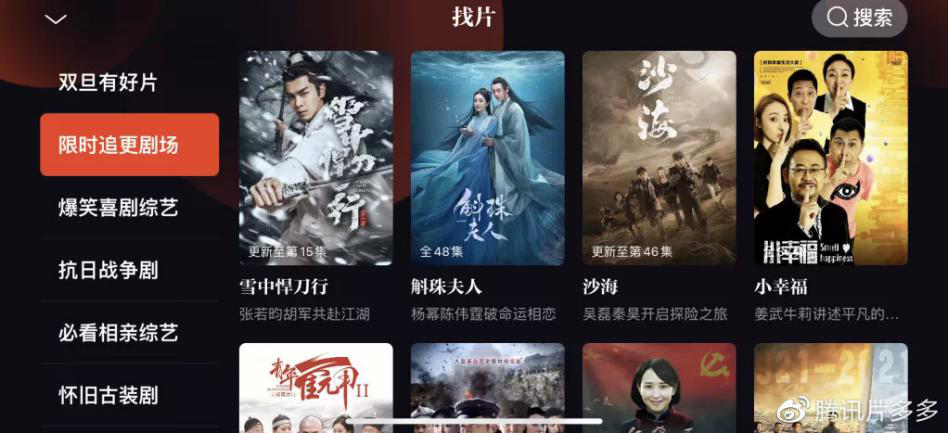This screenshot has width=948, height=433.
Task: Open the 搜索 search button
Action: tap(859, 18)
